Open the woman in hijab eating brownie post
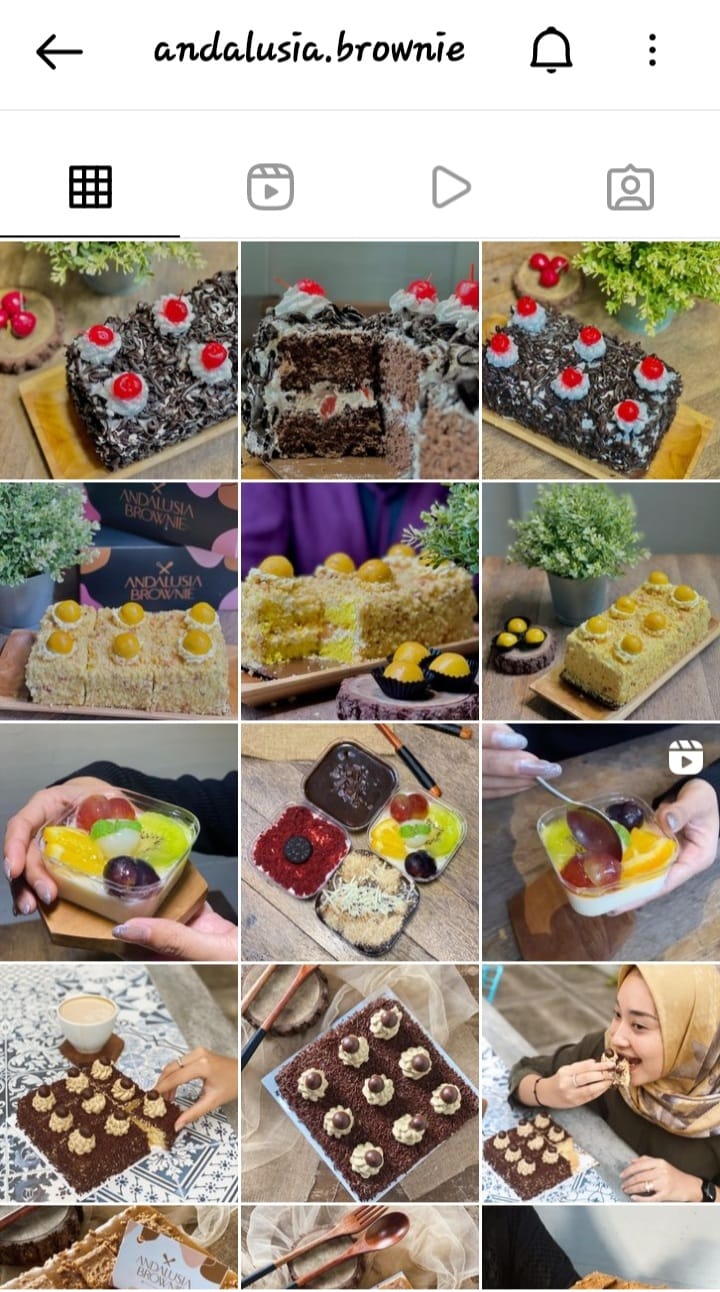720x1292 pixels. [x=601, y=1083]
